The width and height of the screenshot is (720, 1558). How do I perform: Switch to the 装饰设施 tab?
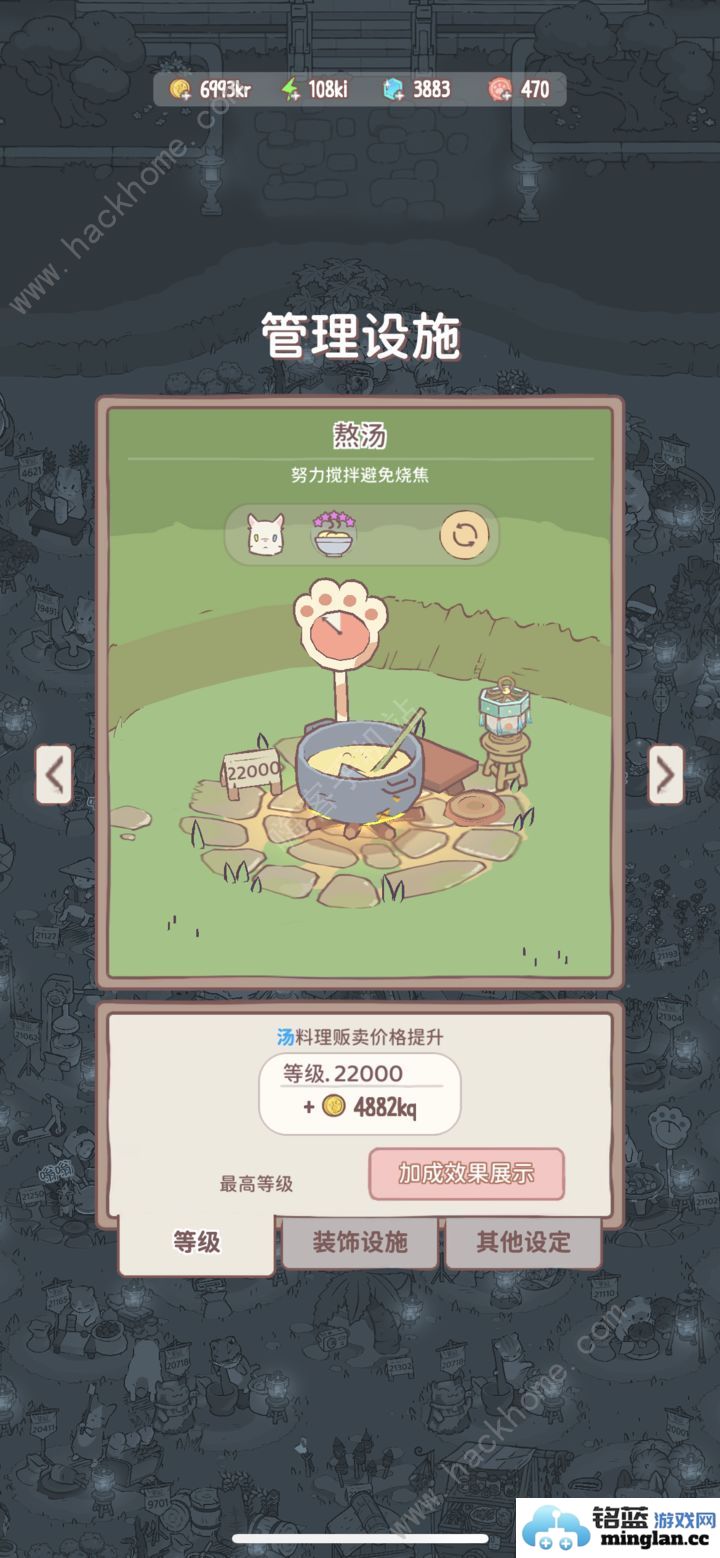360,1242
